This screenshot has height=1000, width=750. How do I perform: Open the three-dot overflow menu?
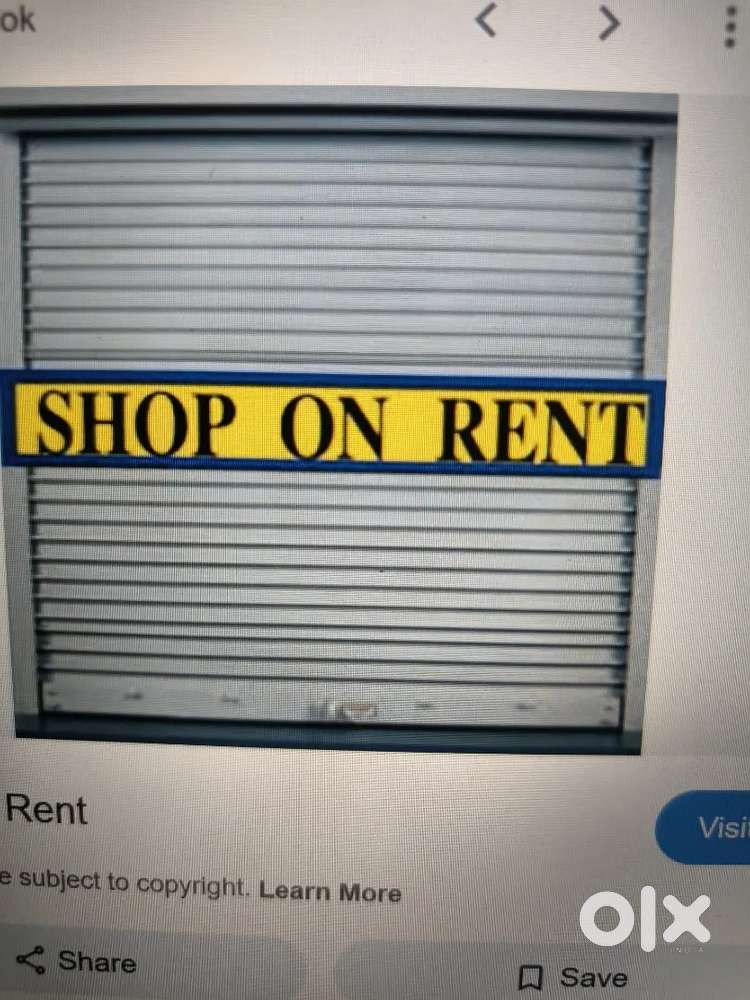pos(729,26)
